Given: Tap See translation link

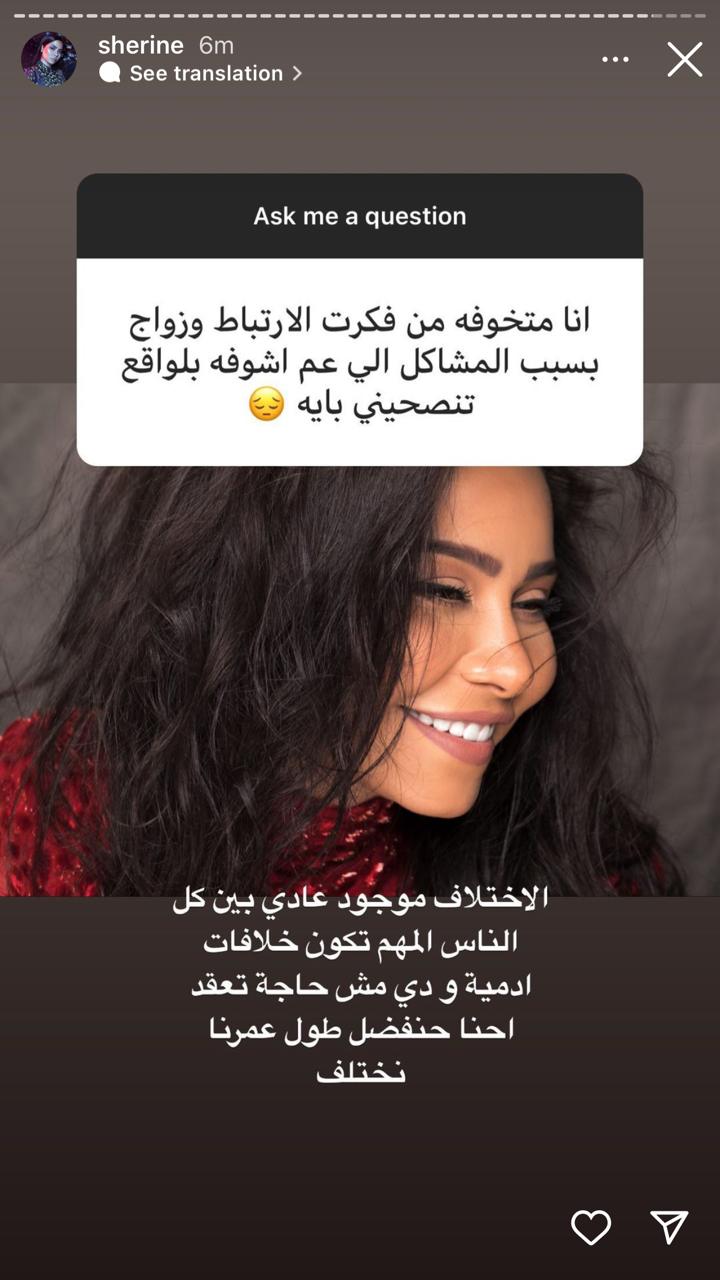Looking at the screenshot, I should pyautogui.click(x=205, y=73).
